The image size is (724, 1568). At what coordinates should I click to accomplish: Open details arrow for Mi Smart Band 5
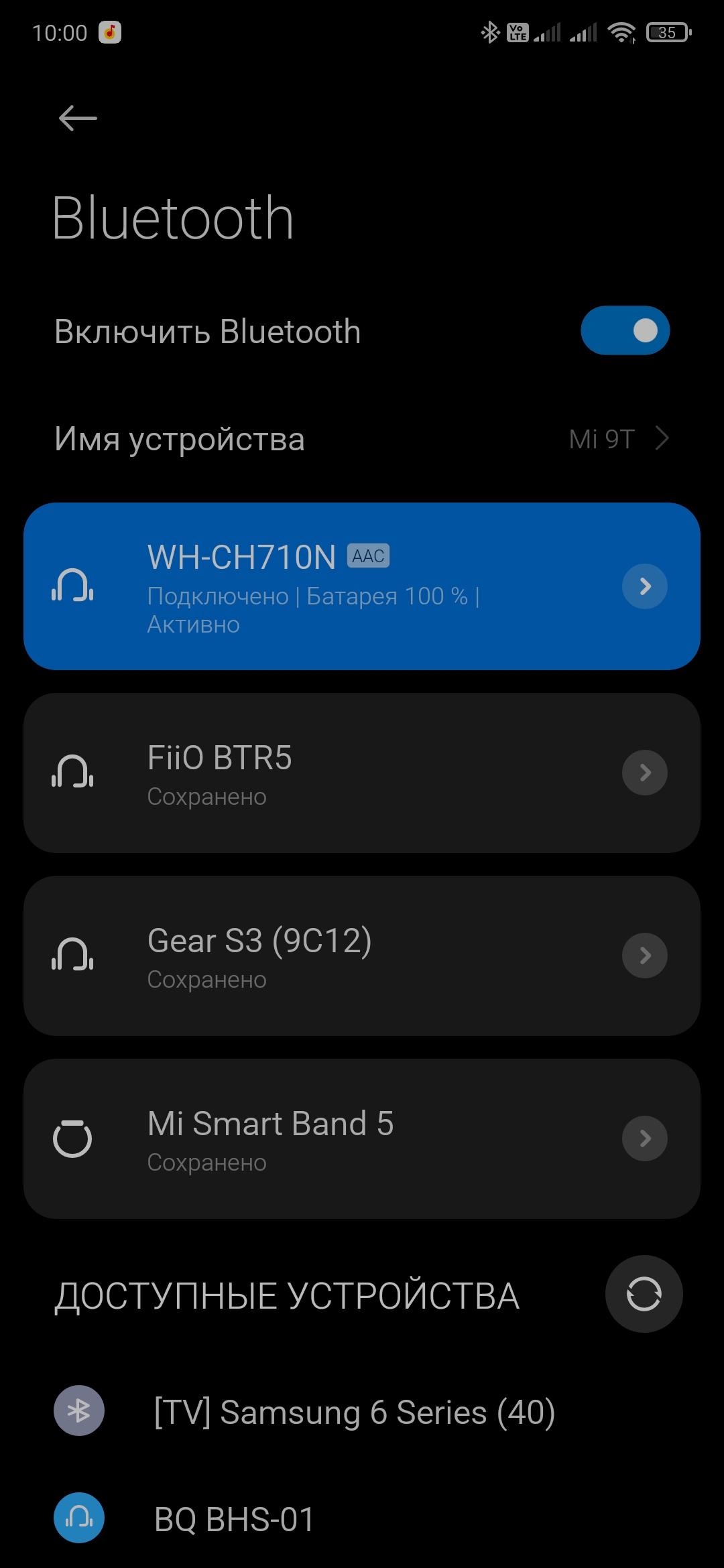[644, 1138]
